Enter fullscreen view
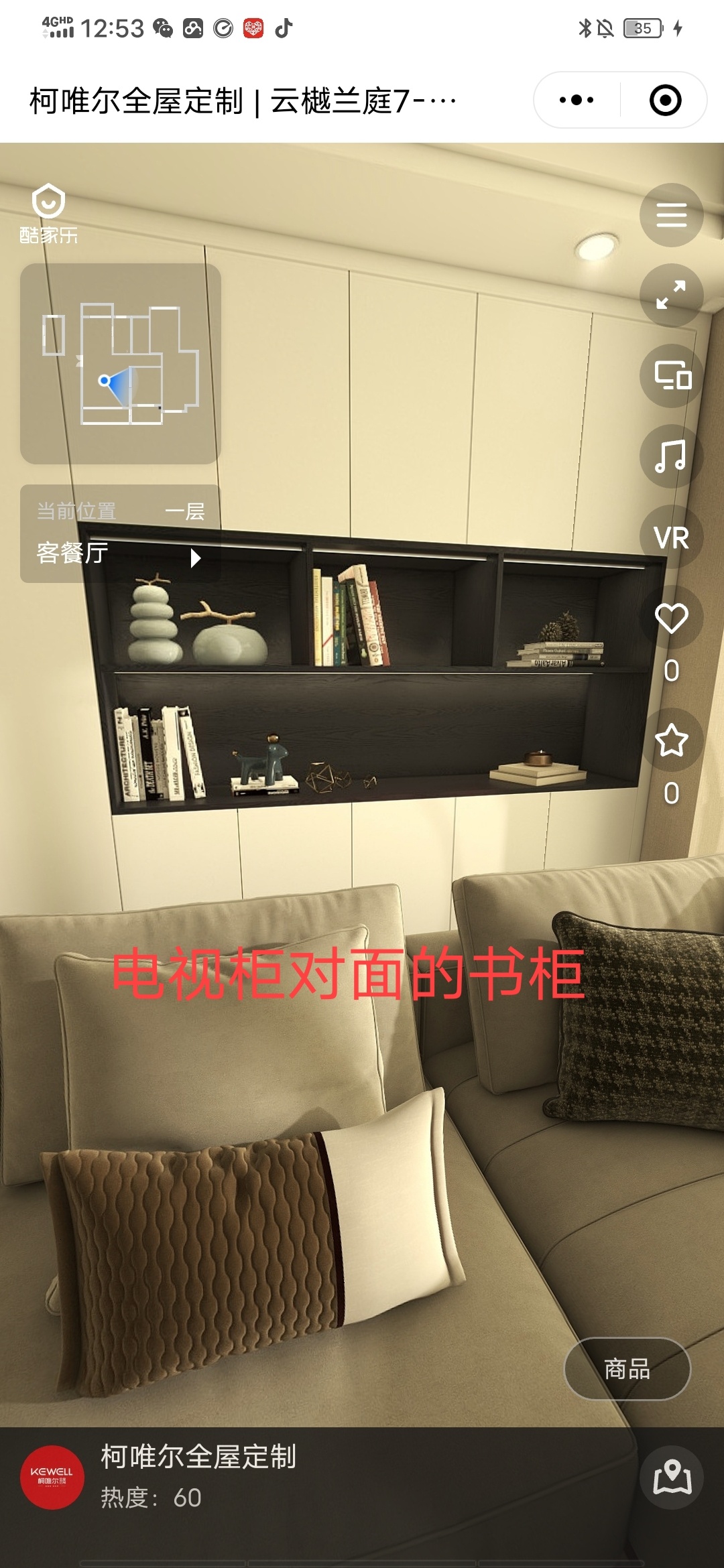The image size is (724, 1568). pyautogui.click(x=671, y=295)
